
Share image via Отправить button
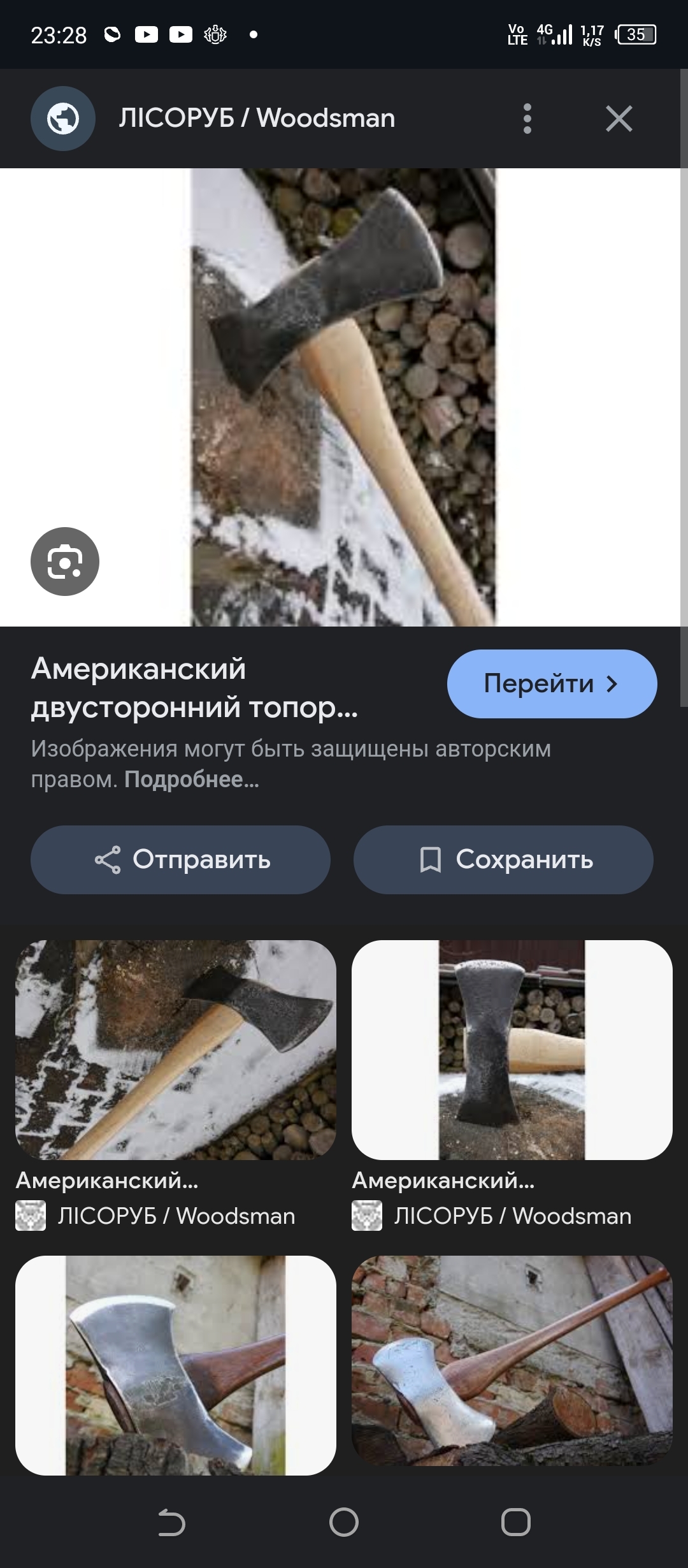click(x=180, y=860)
